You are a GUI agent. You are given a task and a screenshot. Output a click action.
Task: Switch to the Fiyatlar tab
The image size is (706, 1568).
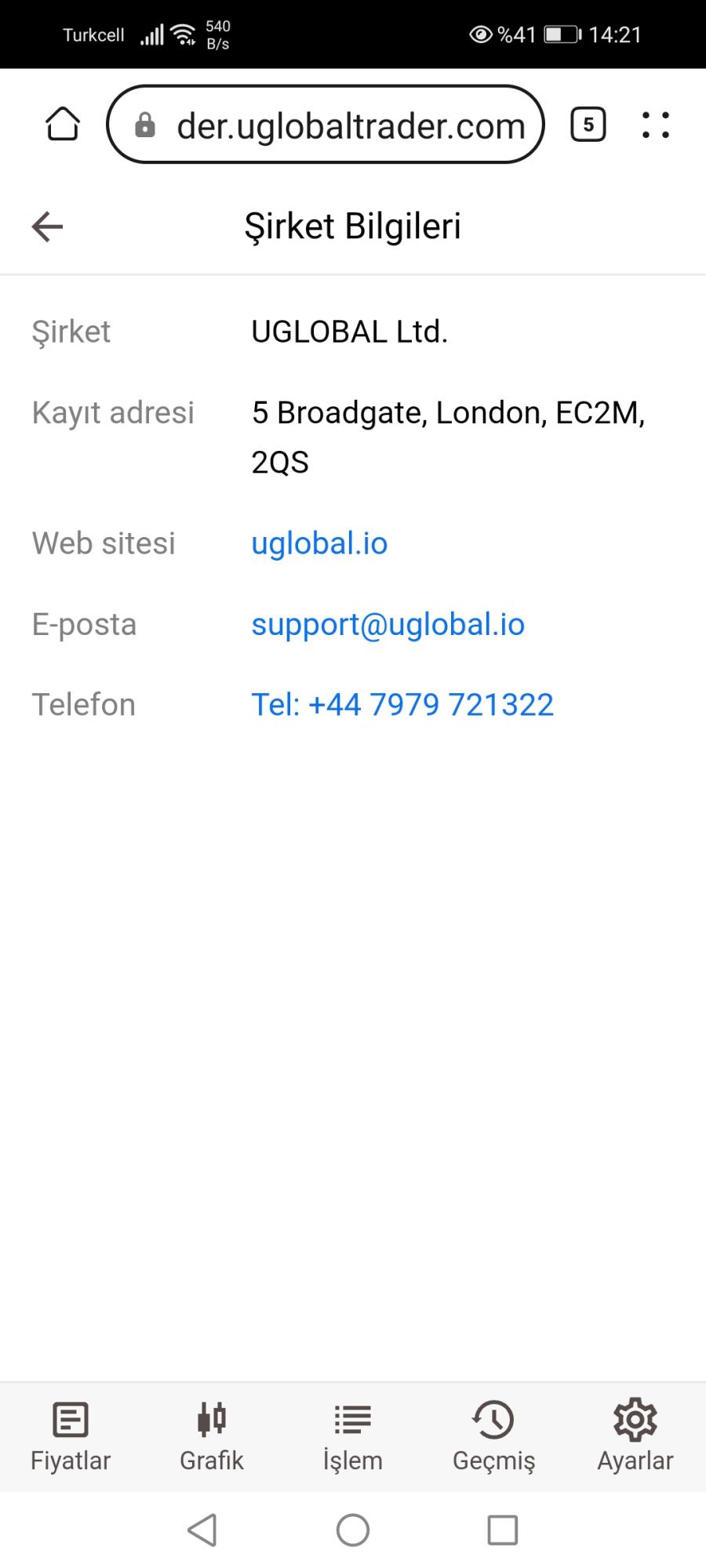point(71,1436)
